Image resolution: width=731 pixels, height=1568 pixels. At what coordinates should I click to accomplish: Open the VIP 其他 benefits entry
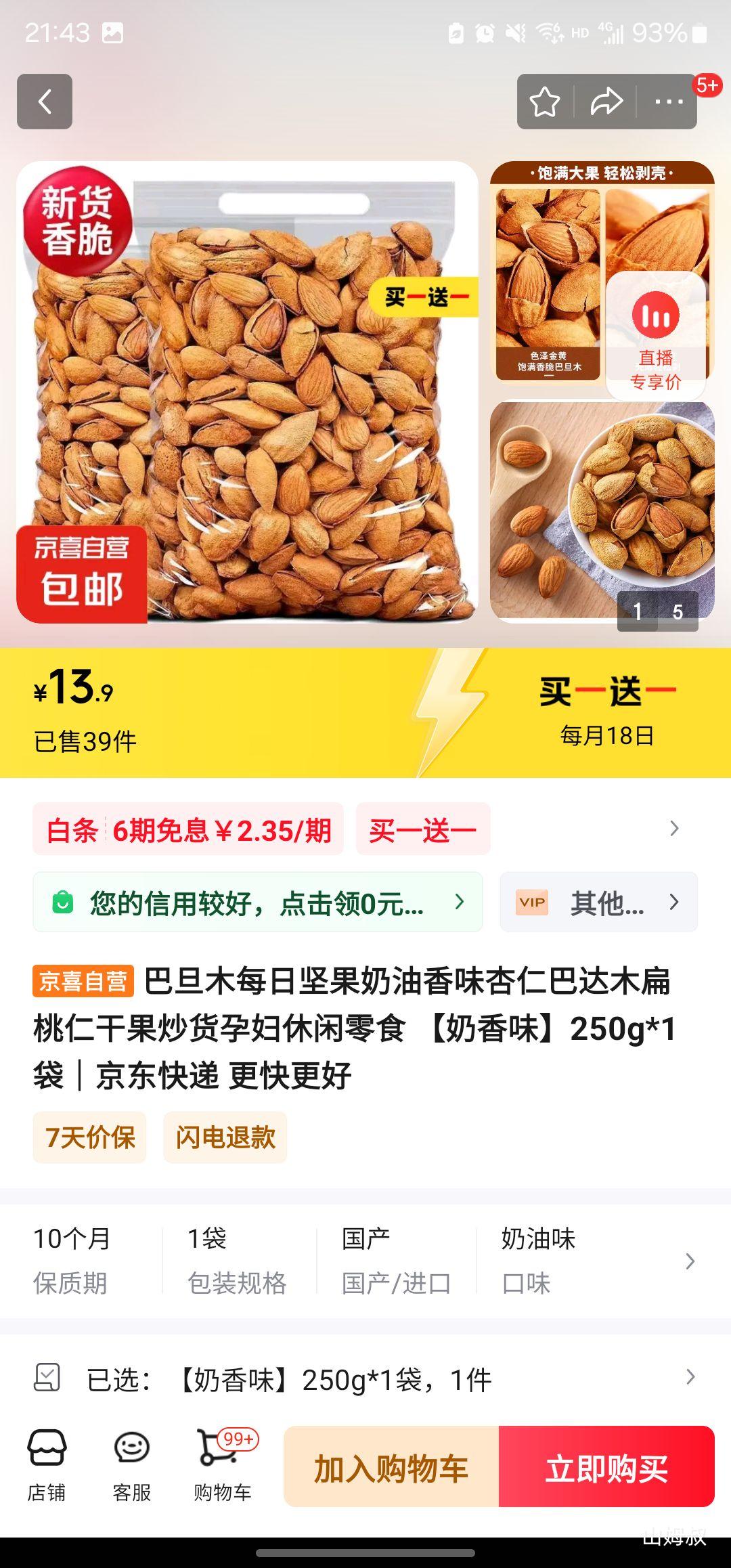point(598,902)
